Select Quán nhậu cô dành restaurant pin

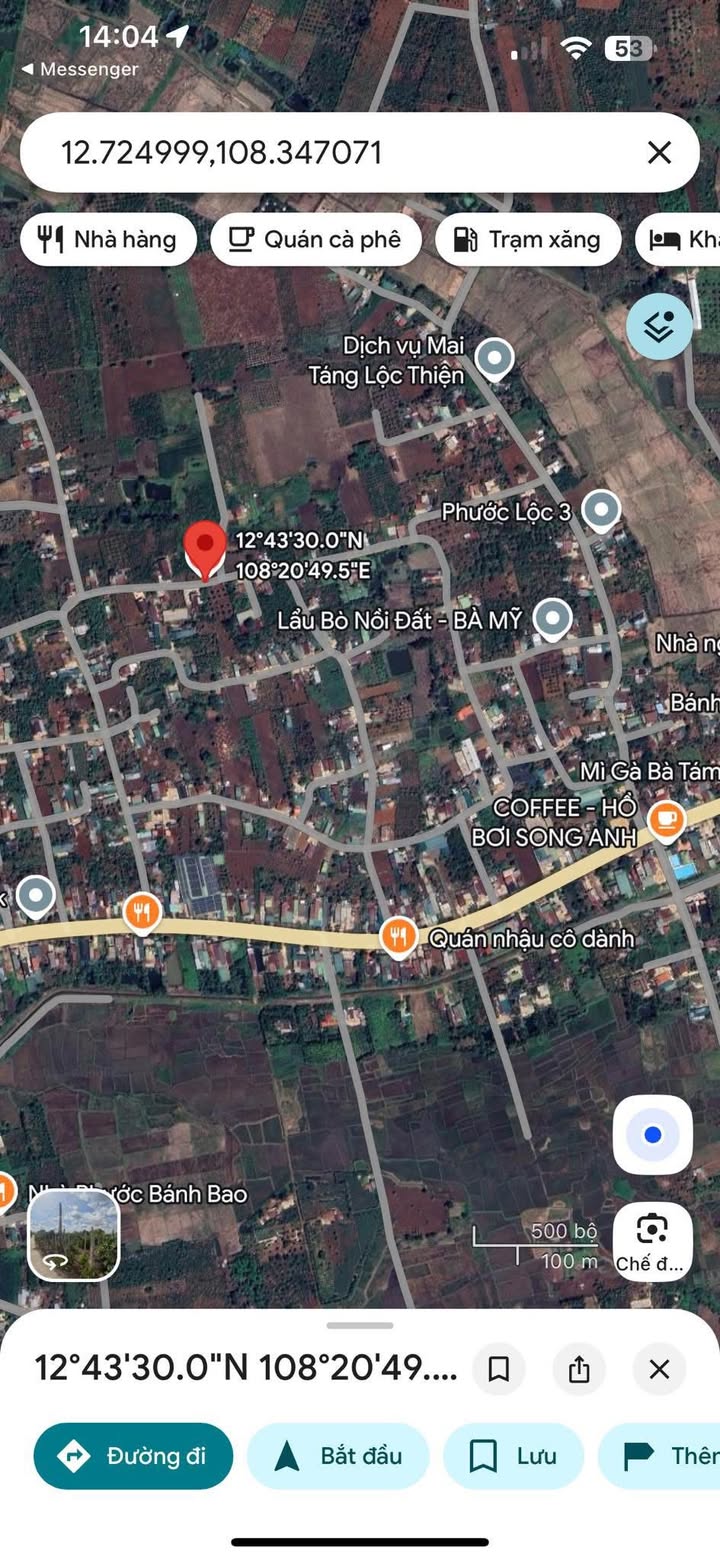[x=399, y=937]
